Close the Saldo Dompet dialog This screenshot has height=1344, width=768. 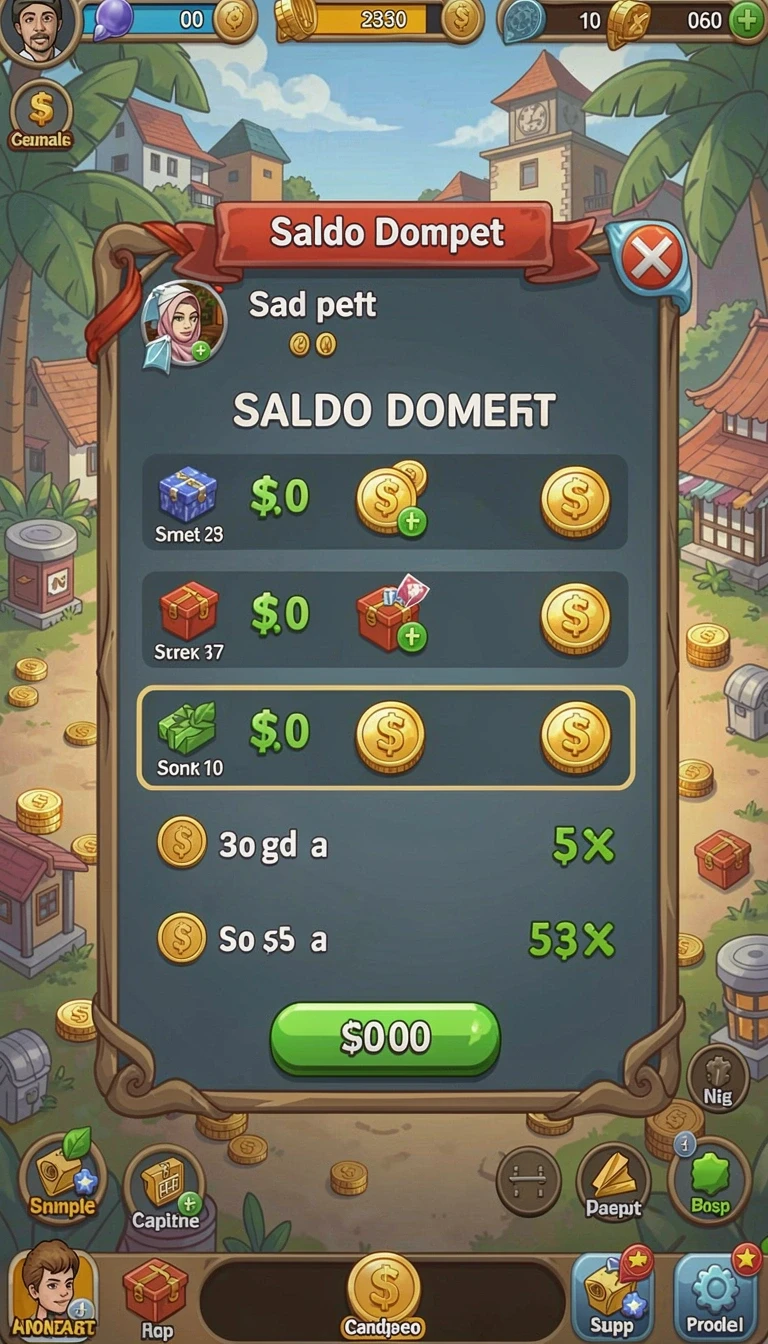click(x=651, y=260)
